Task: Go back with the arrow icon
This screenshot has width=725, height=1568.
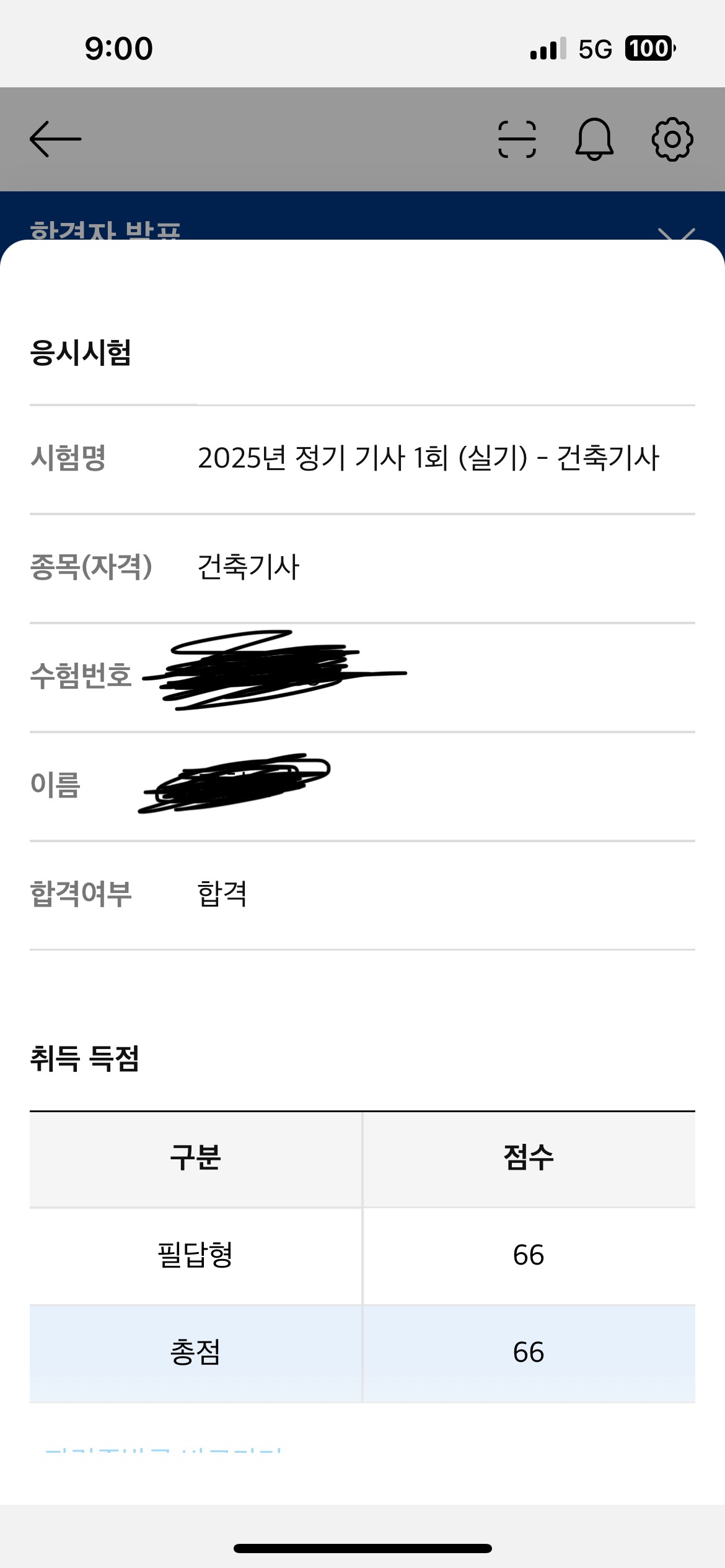Action: (55, 139)
